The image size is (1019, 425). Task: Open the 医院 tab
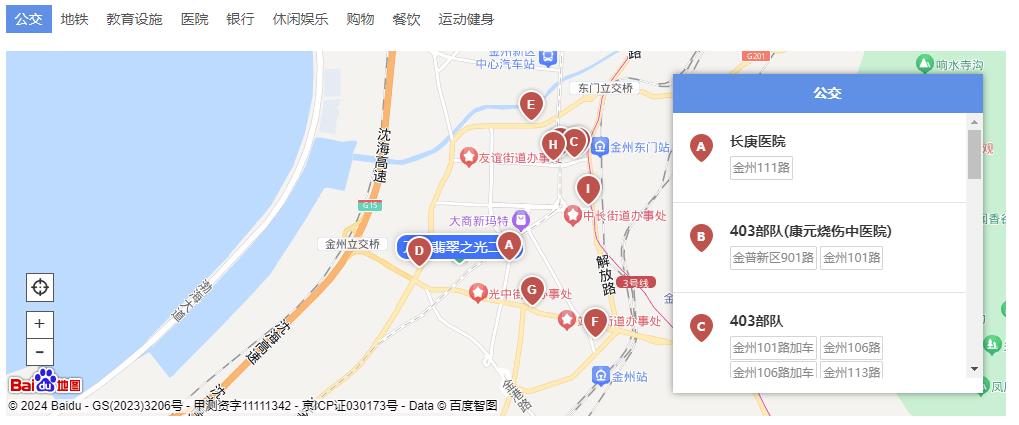(195, 19)
